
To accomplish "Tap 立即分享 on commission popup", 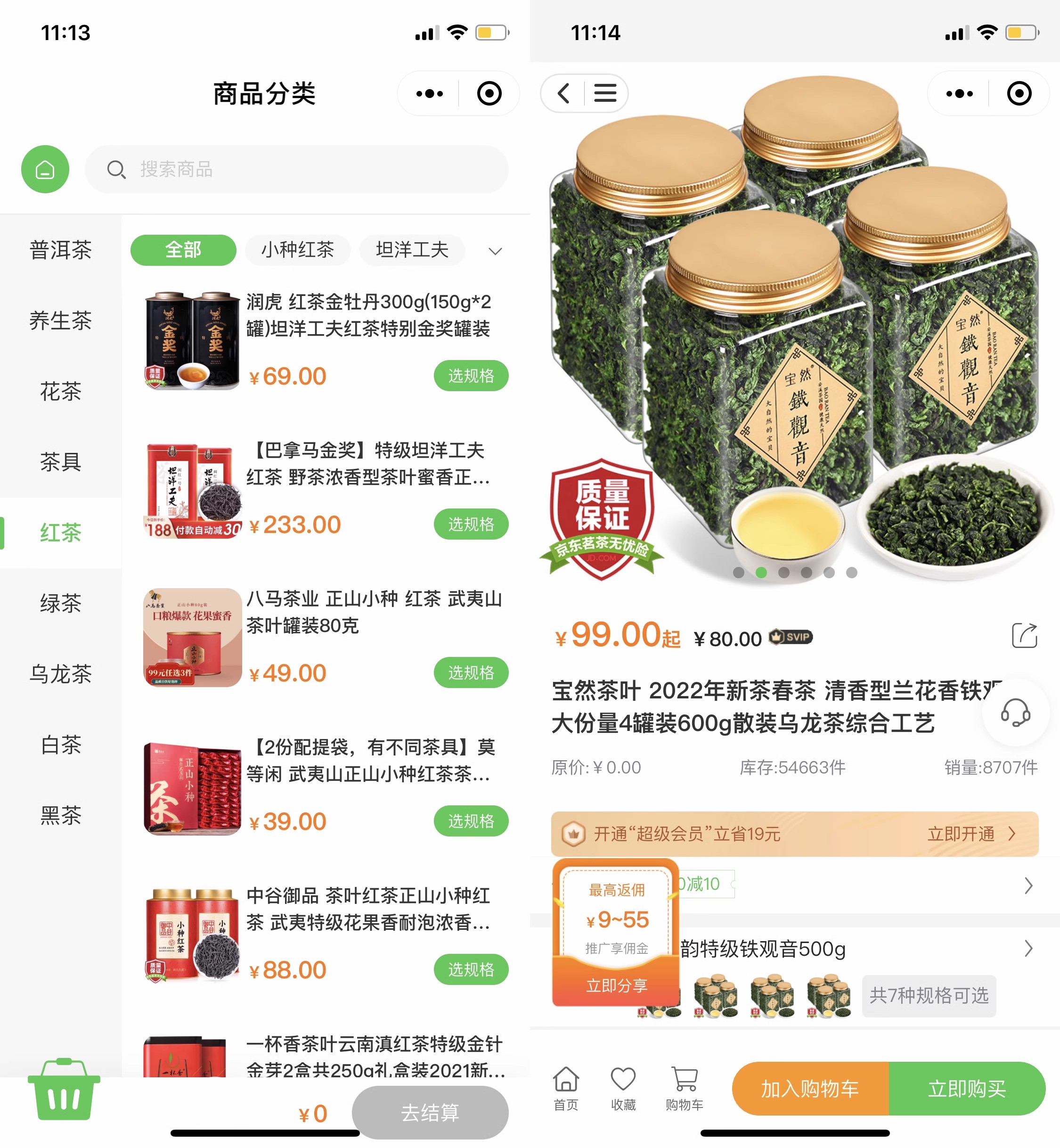I will (x=616, y=985).
